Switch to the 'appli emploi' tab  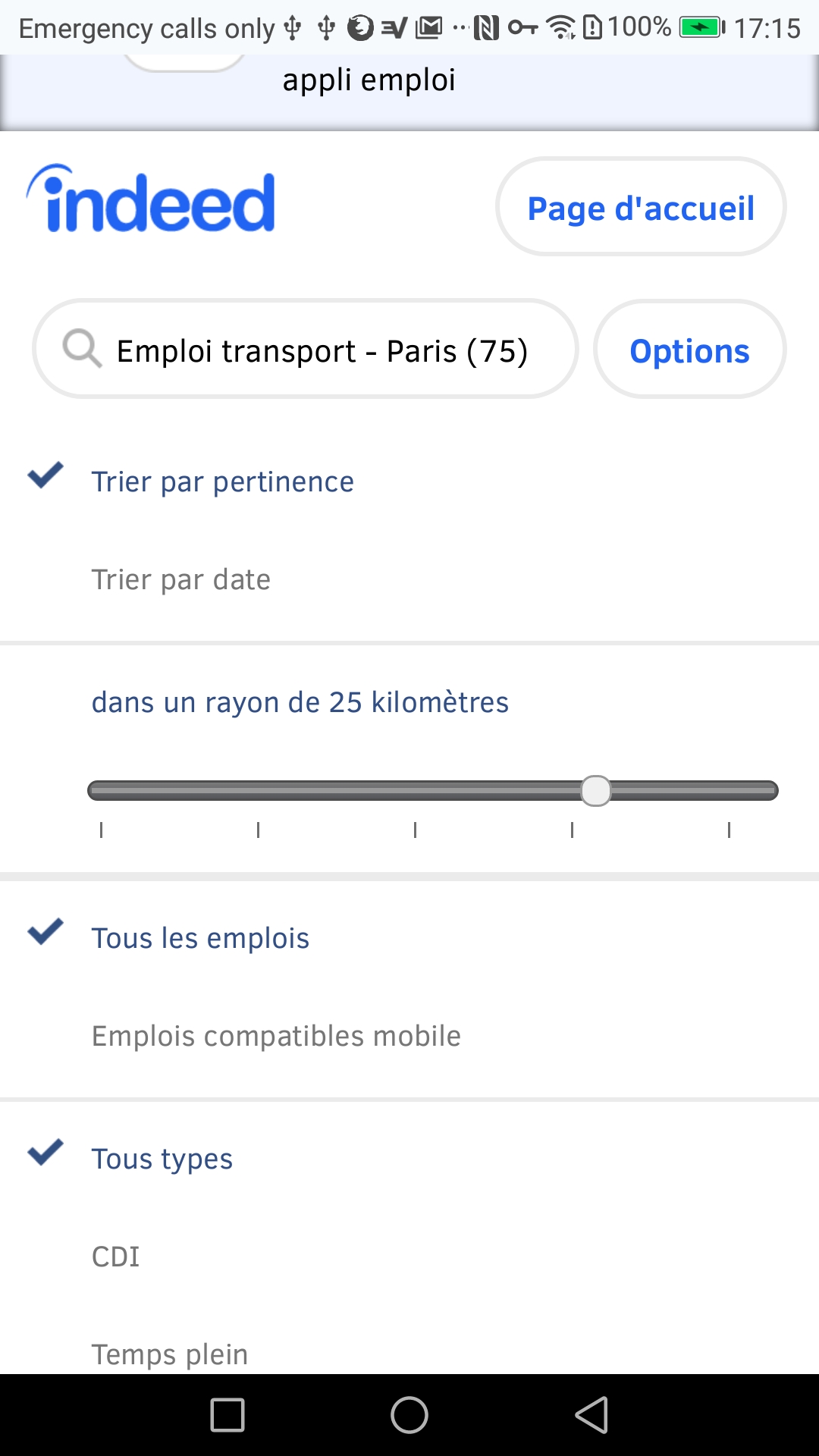click(369, 79)
